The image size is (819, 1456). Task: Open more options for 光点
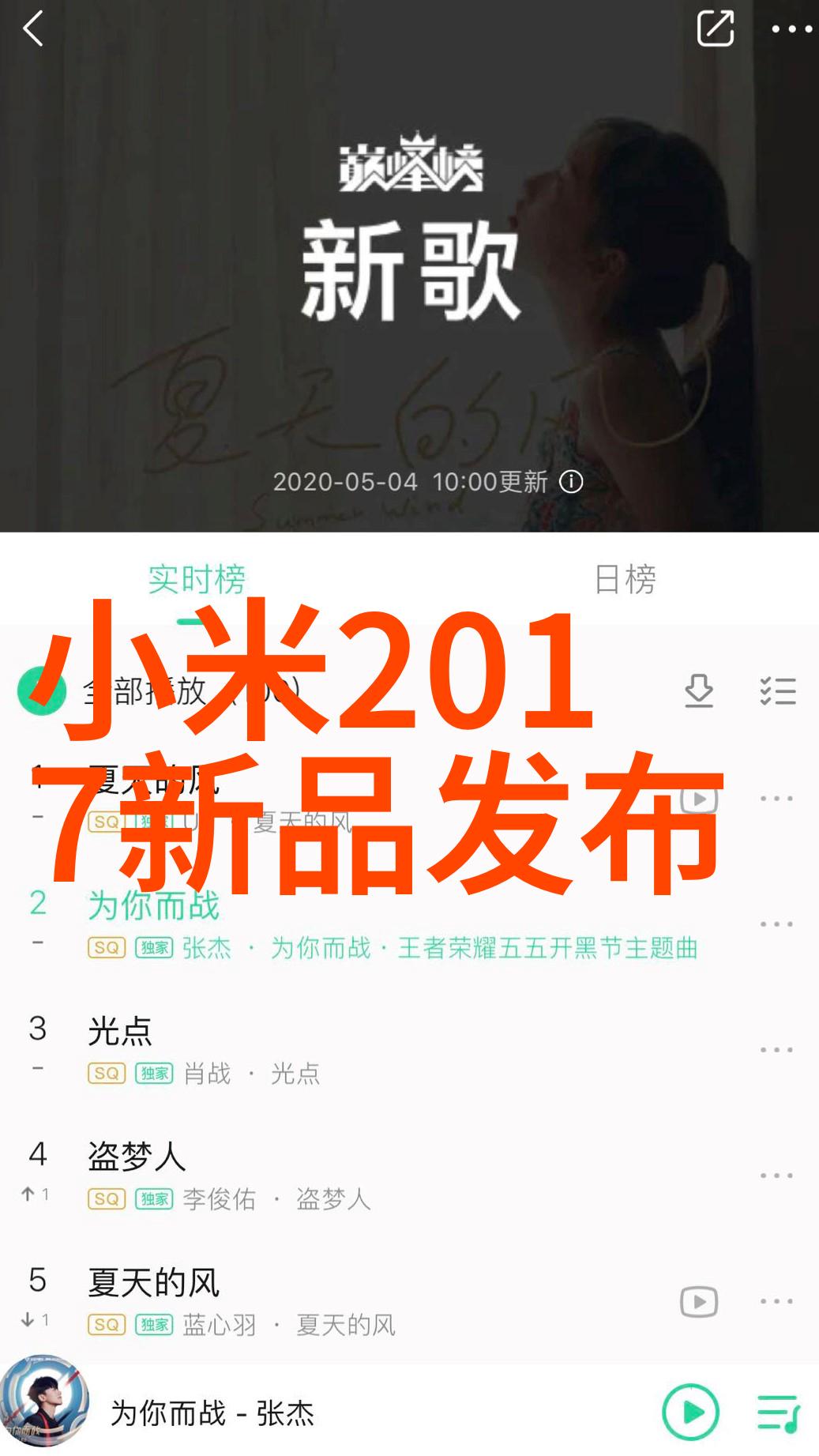coord(776,1049)
